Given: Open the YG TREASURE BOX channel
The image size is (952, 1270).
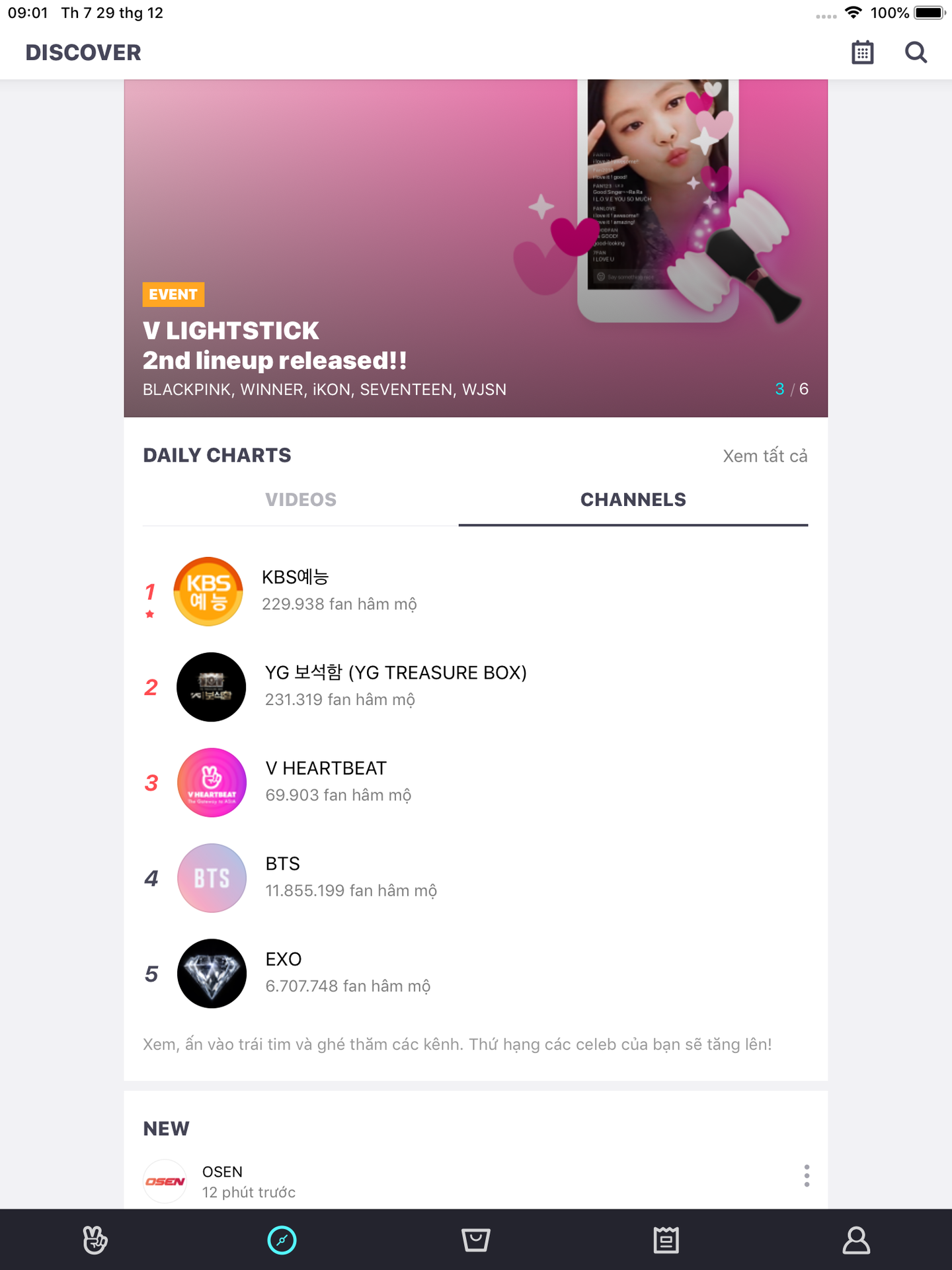Looking at the screenshot, I should pyautogui.click(x=476, y=687).
